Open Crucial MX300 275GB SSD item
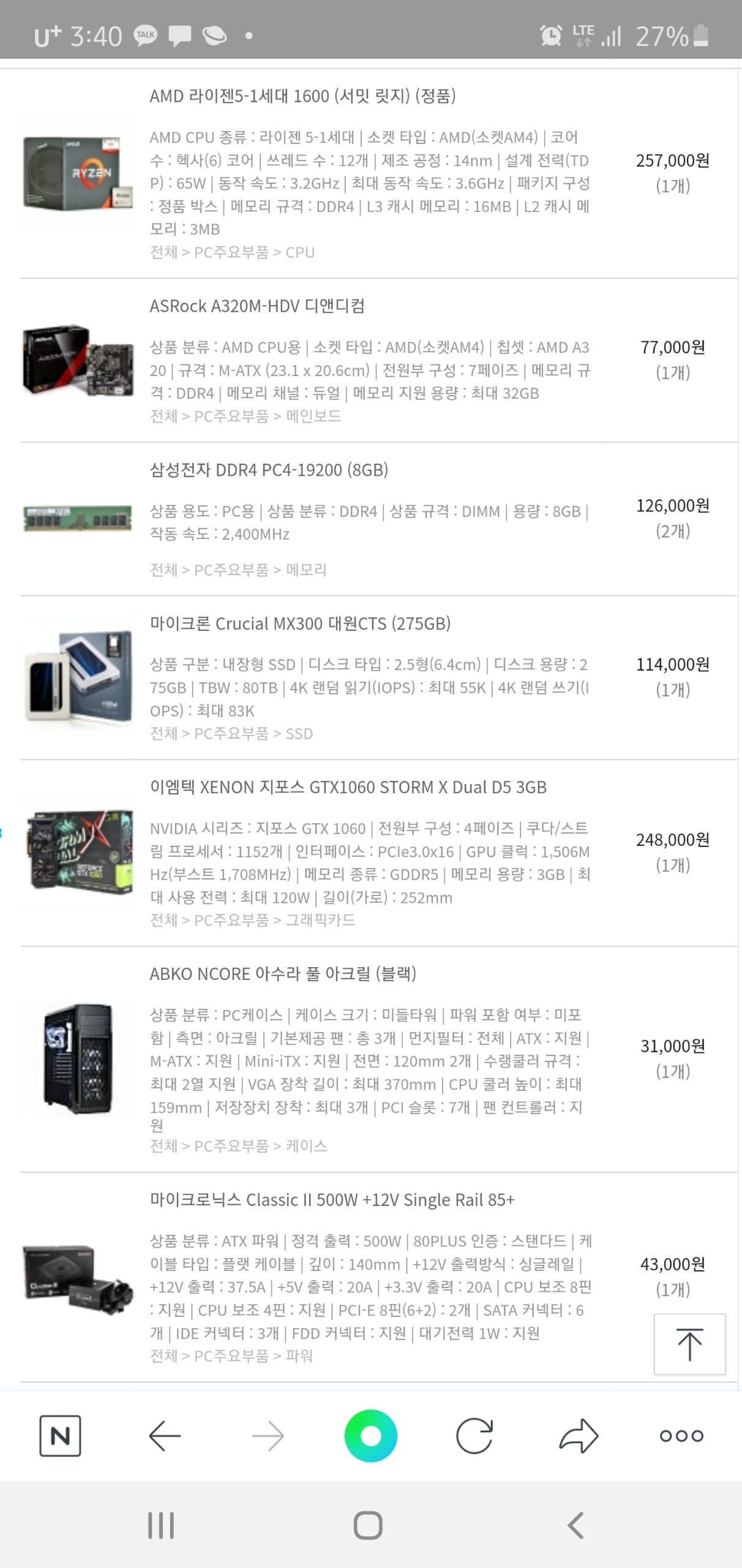 tap(300, 624)
